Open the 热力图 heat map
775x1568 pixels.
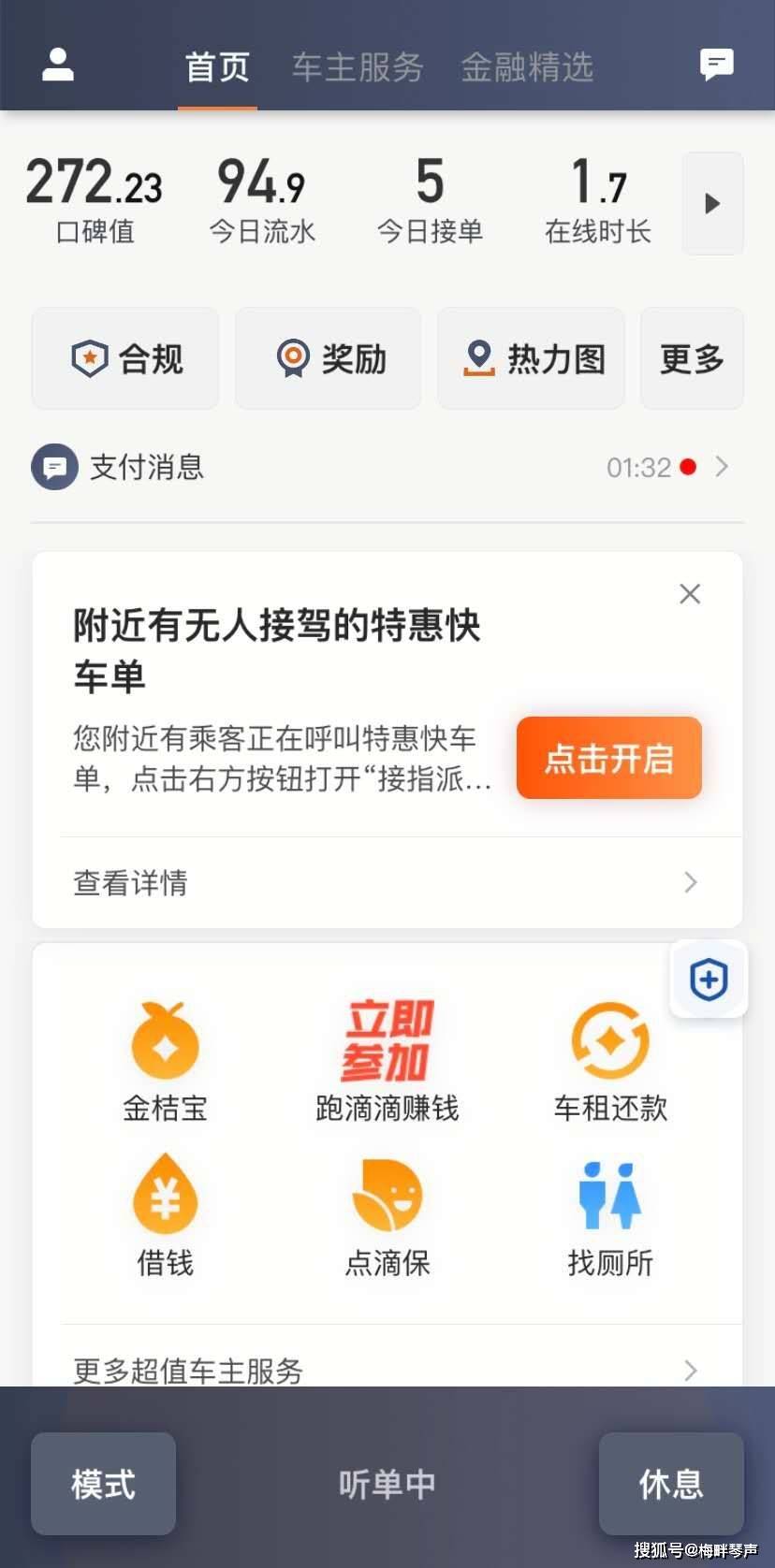531,358
